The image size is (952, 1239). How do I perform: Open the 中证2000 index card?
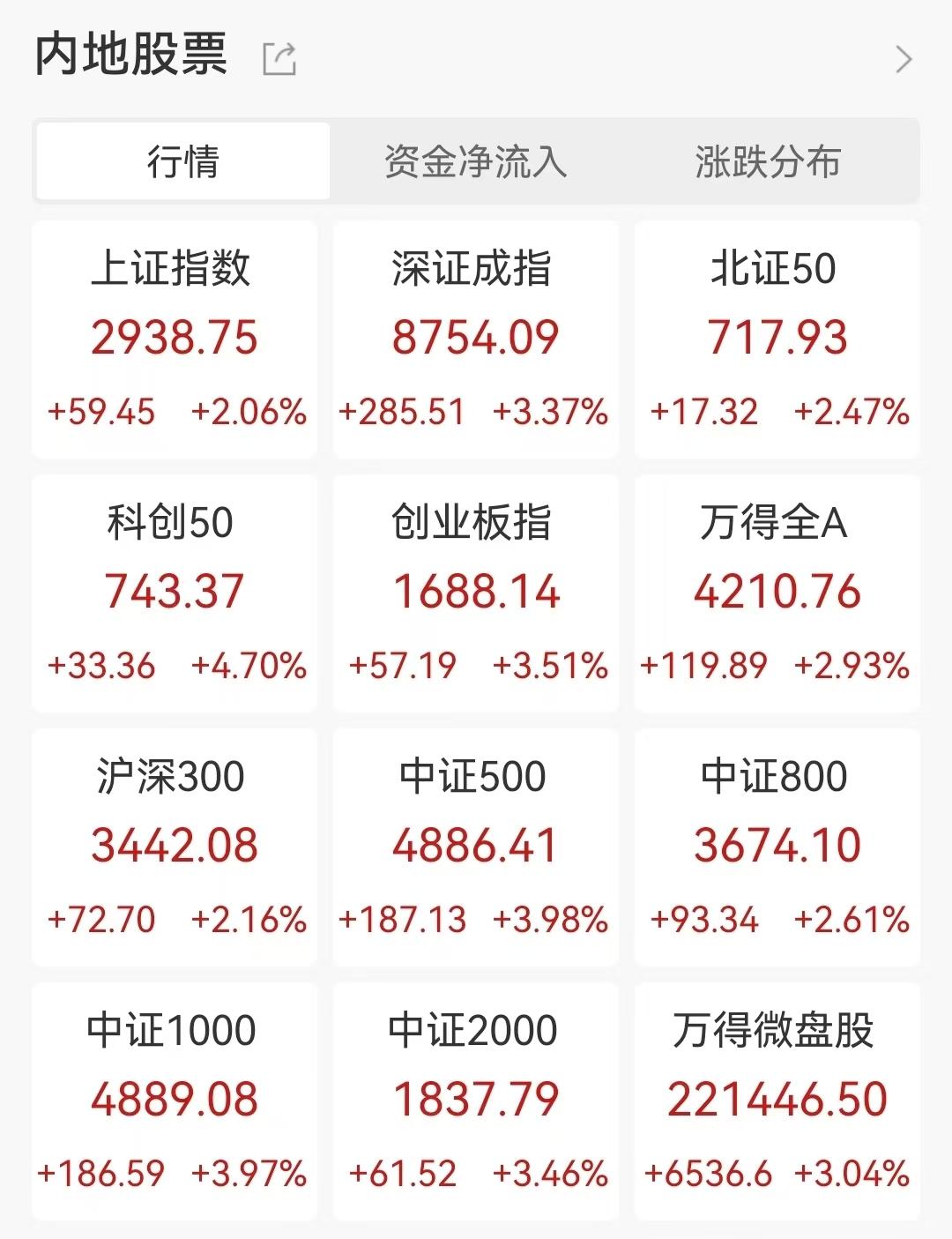[475, 1101]
